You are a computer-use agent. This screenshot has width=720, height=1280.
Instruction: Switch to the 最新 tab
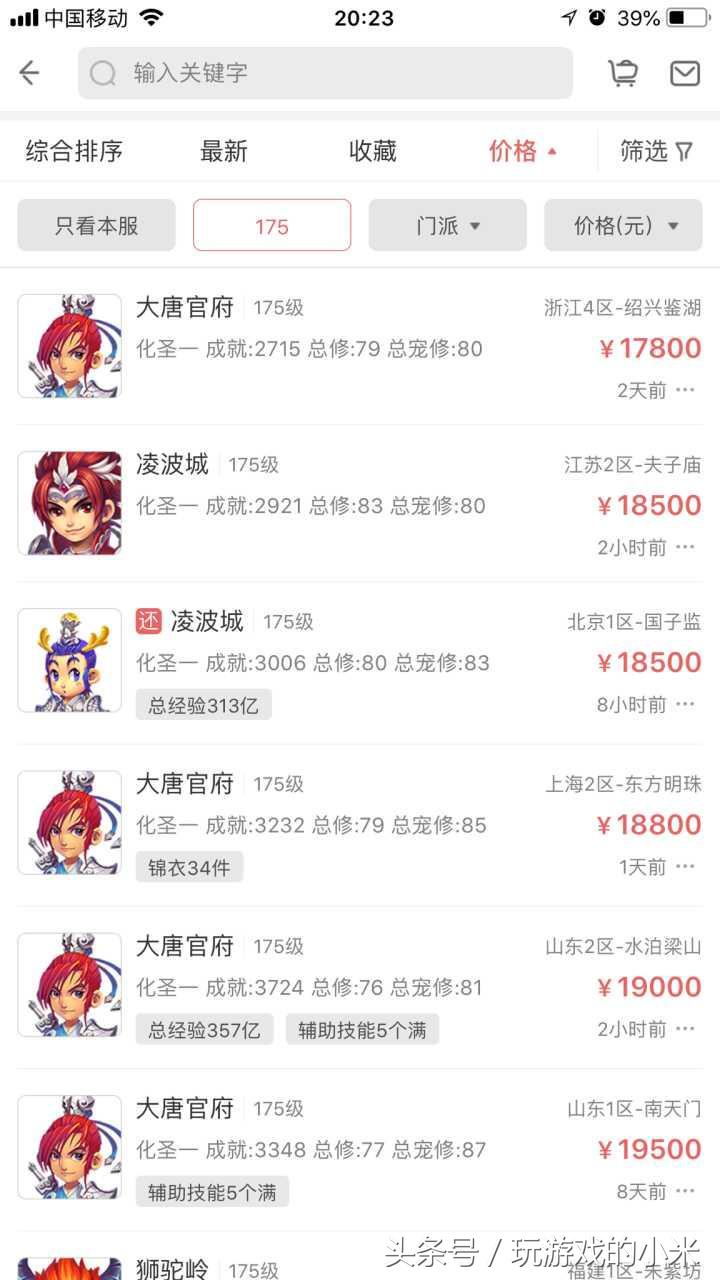coord(222,150)
